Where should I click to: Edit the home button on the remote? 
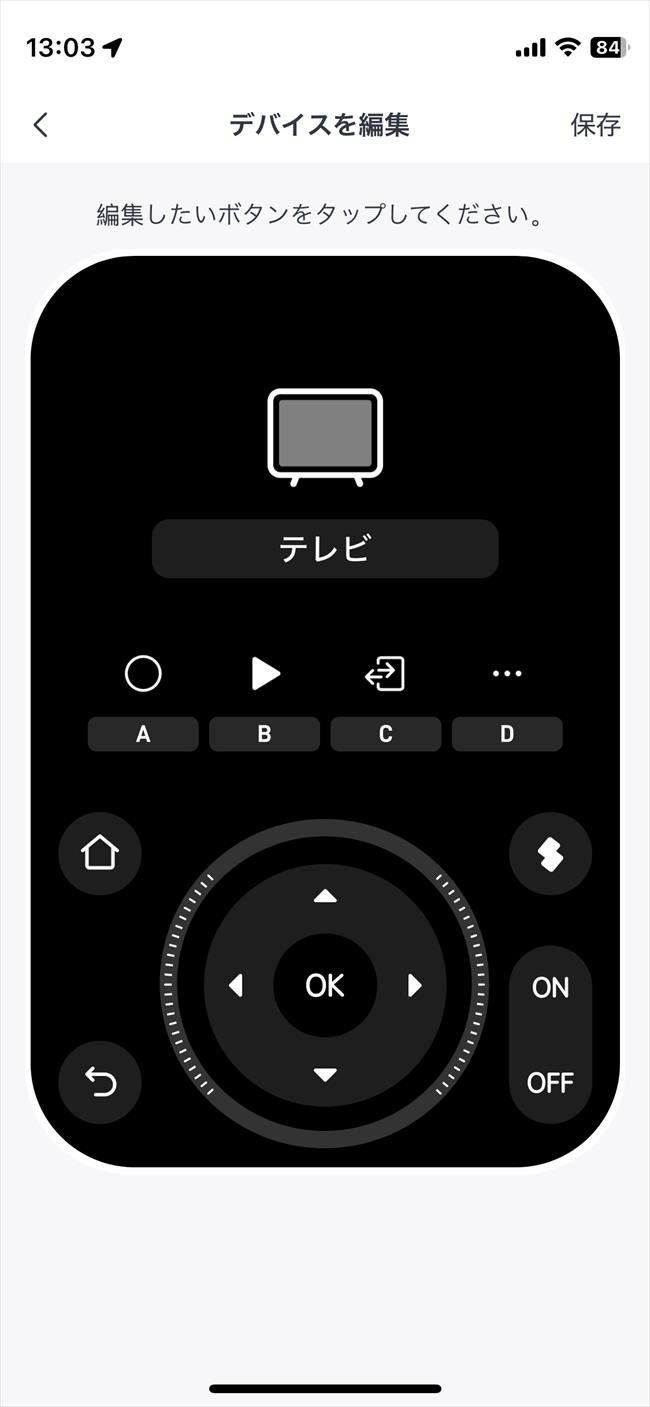(100, 854)
